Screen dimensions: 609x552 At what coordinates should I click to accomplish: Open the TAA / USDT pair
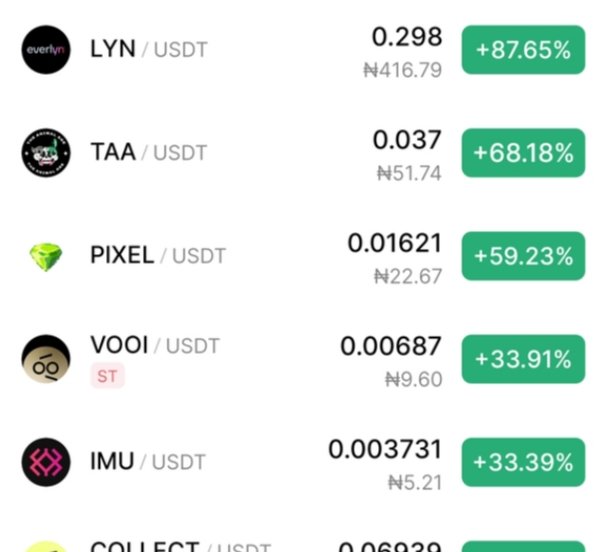tap(149, 153)
